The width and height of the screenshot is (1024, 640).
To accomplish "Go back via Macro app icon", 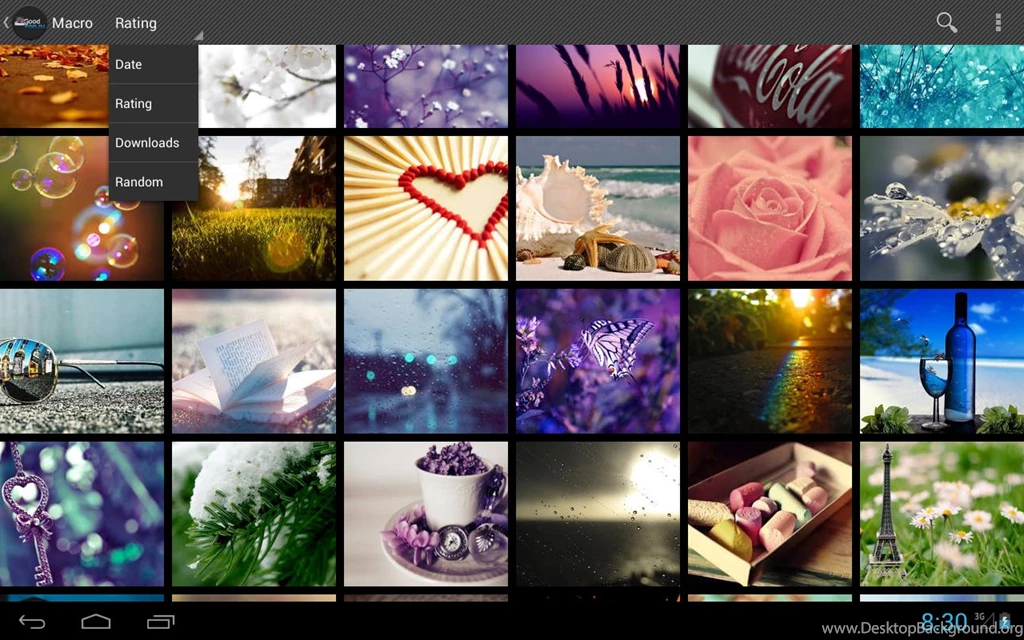I will click(28, 22).
